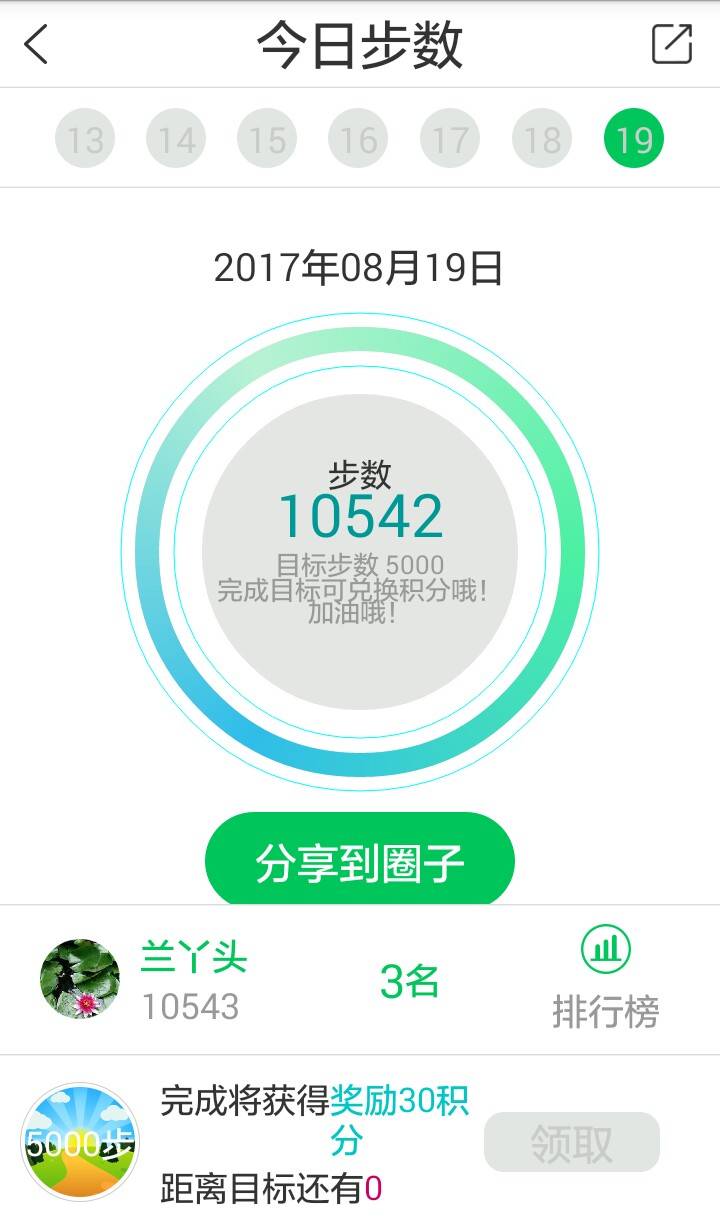Switch to day 15
The width and height of the screenshot is (720, 1230).
(x=267, y=139)
